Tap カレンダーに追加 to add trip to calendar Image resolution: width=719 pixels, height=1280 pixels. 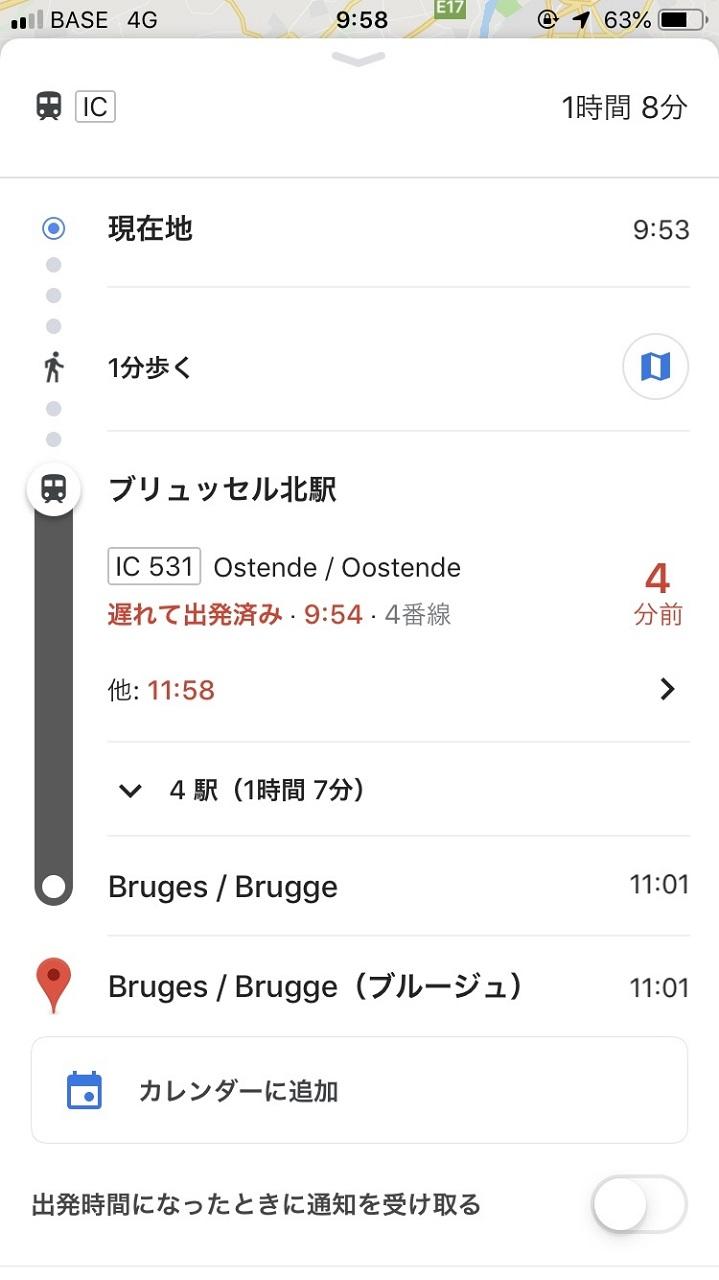pyautogui.click(x=359, y=1090)
